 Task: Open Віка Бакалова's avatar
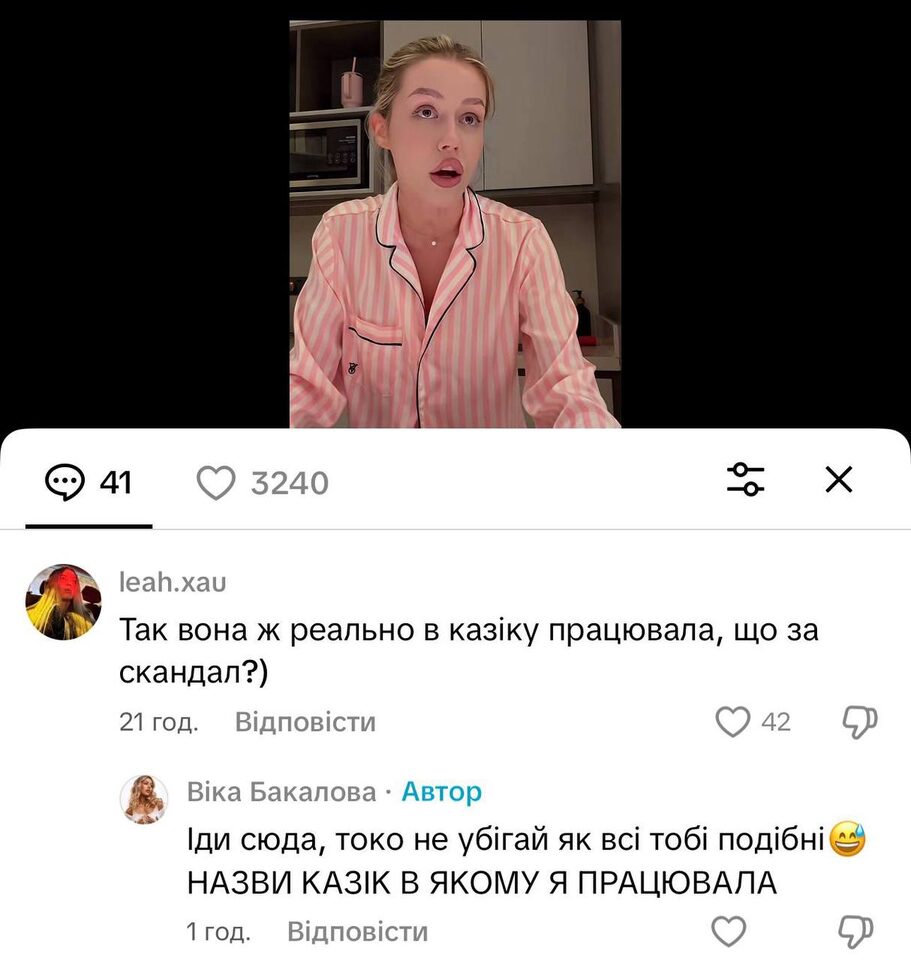[x=144, y=799]
